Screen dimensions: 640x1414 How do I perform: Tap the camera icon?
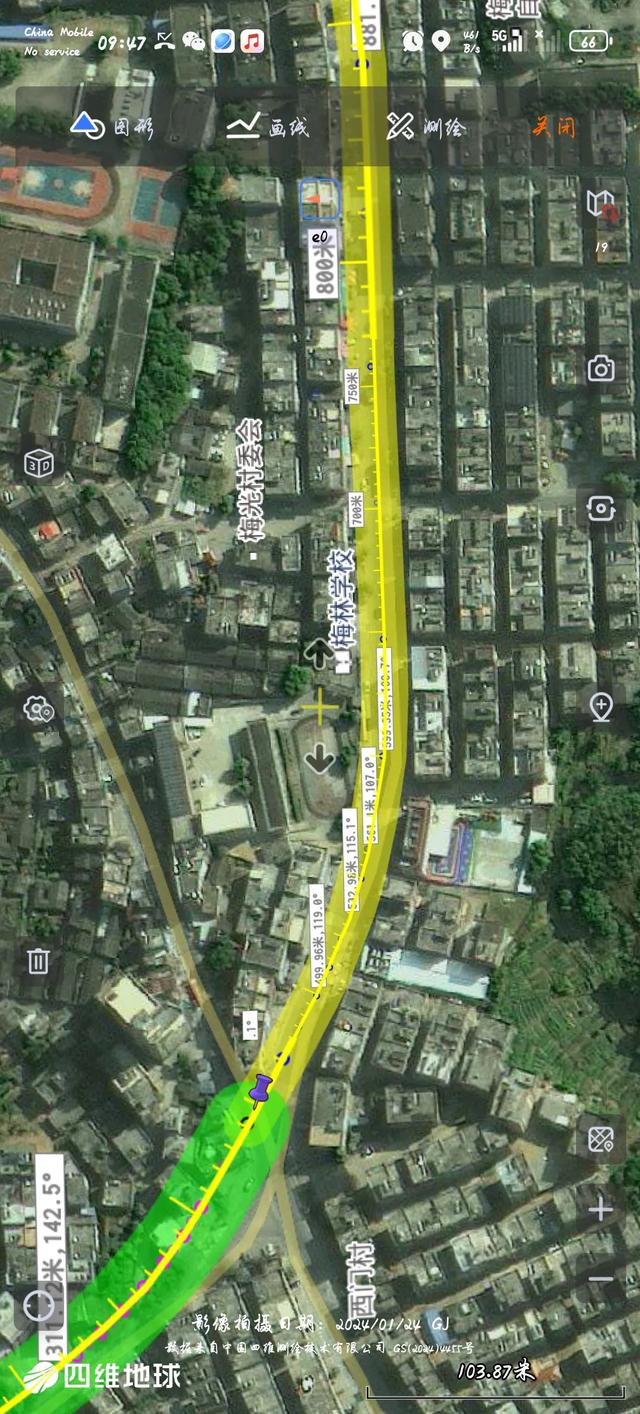[601, 369]
